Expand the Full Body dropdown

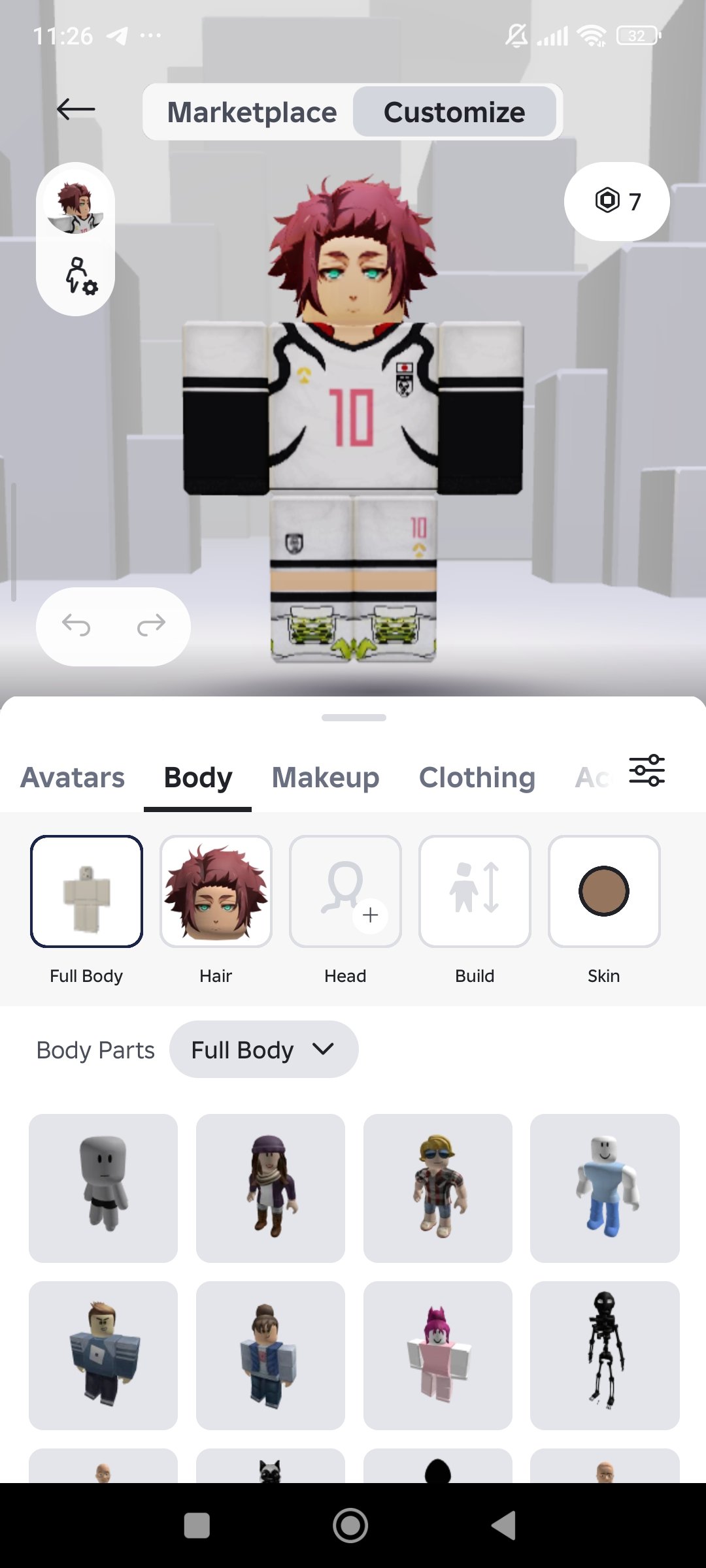[x=263, y=1049]
